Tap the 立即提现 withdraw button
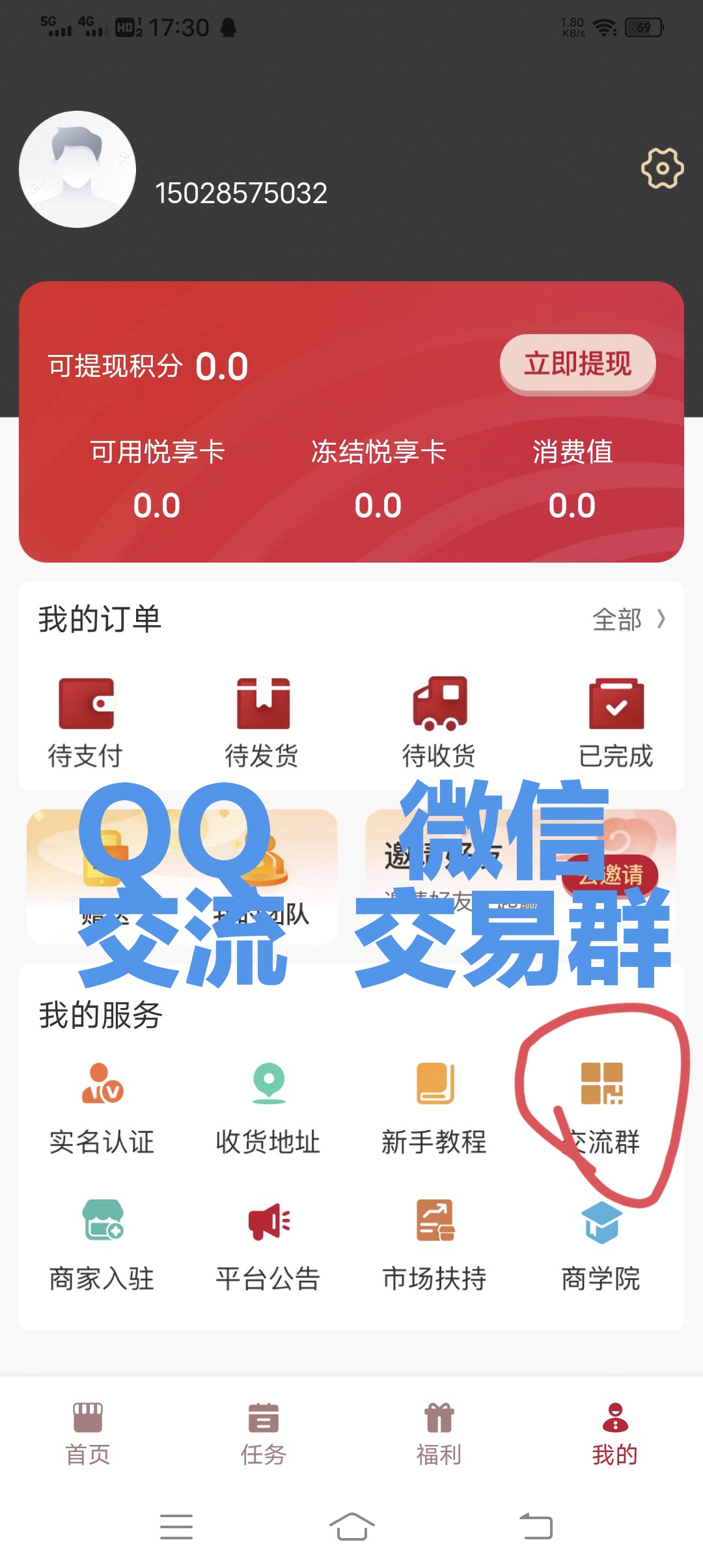Image resolution: width=703 pixels, height=1568 pixels. 577,363
